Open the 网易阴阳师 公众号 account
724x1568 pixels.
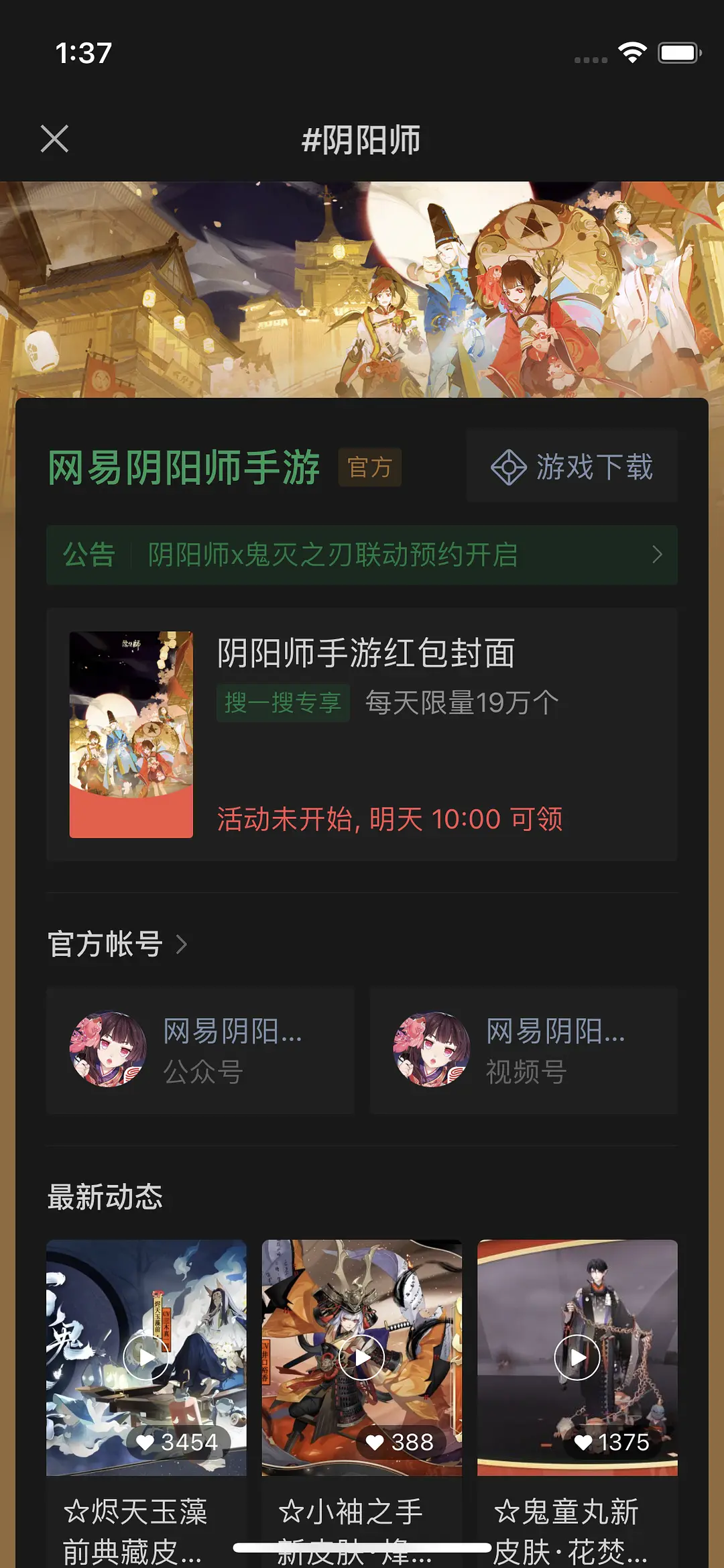pyautogui.click(x=200, y=1050)
